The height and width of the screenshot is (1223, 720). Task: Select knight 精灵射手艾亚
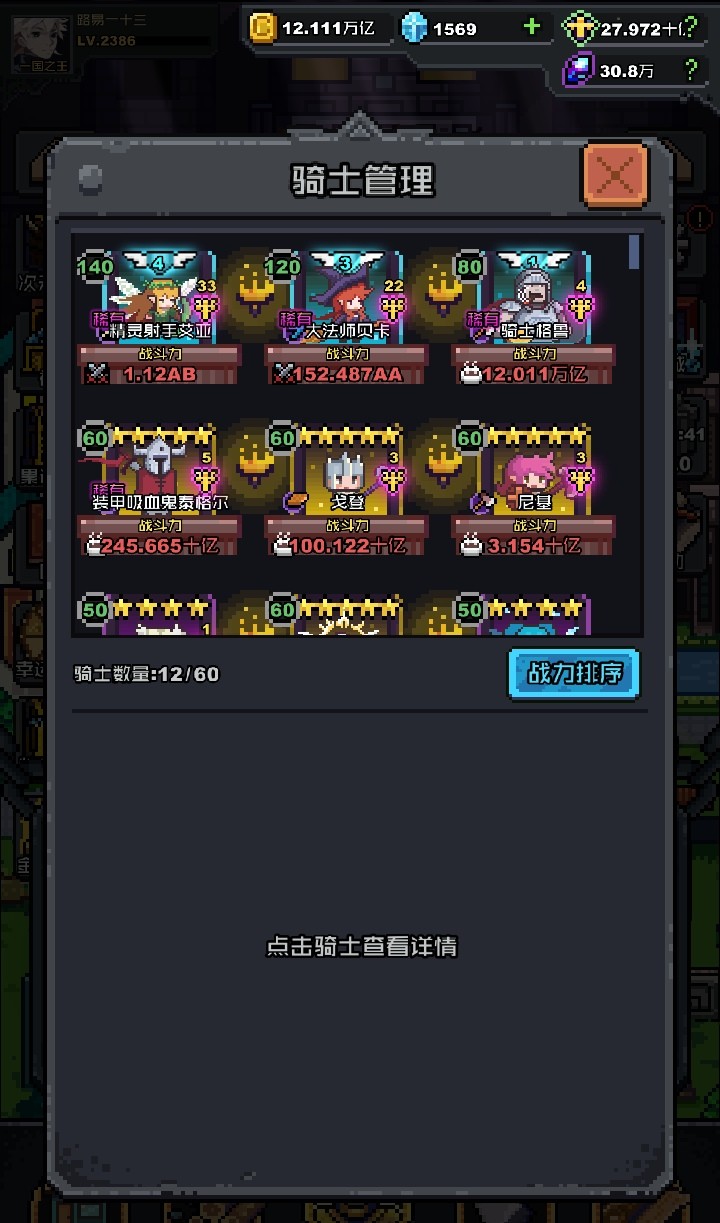pyautogui.click(x=158, y=300)
